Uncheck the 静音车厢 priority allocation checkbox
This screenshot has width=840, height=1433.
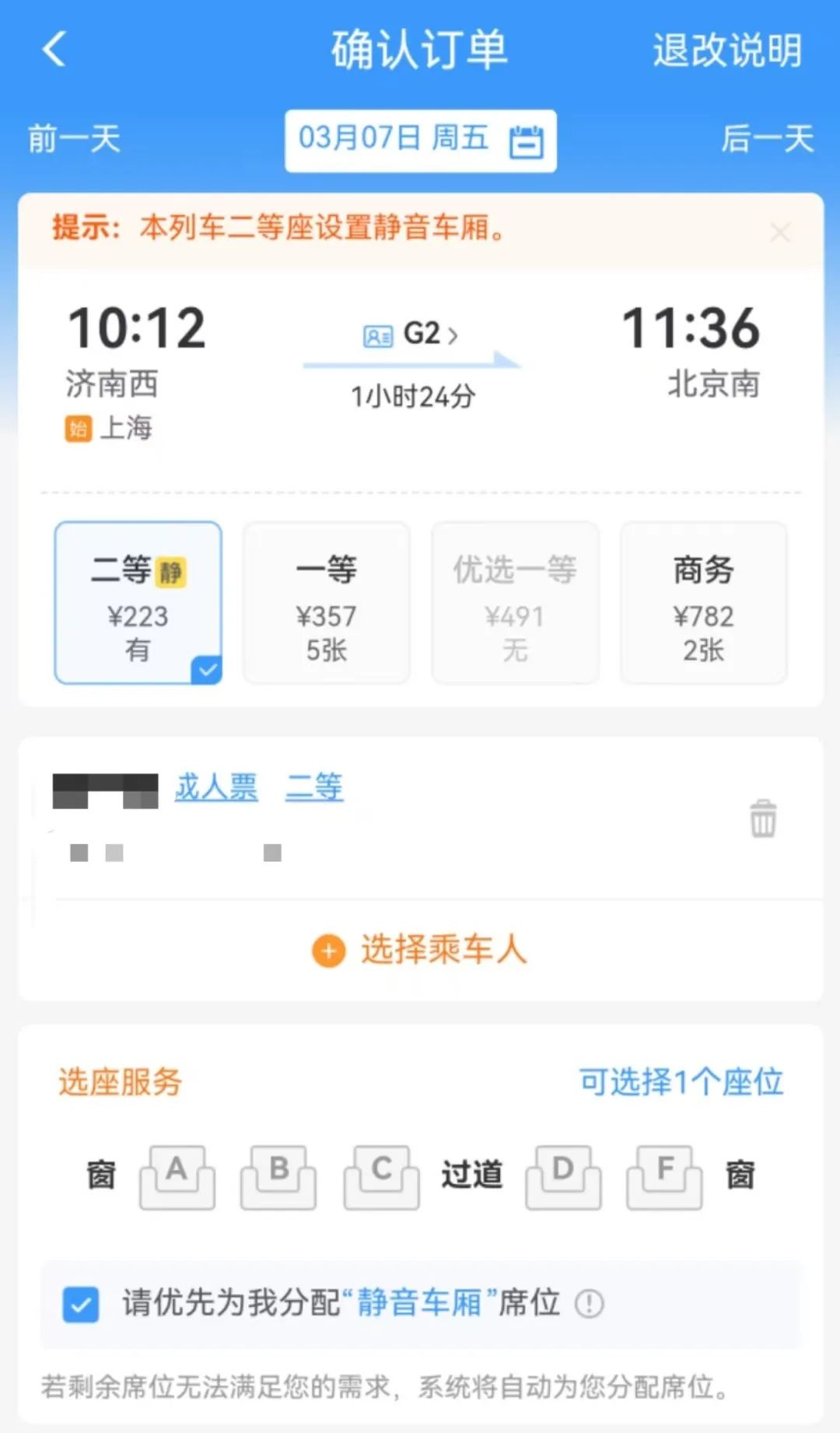pyautogui.click(x=81, y=1305)
